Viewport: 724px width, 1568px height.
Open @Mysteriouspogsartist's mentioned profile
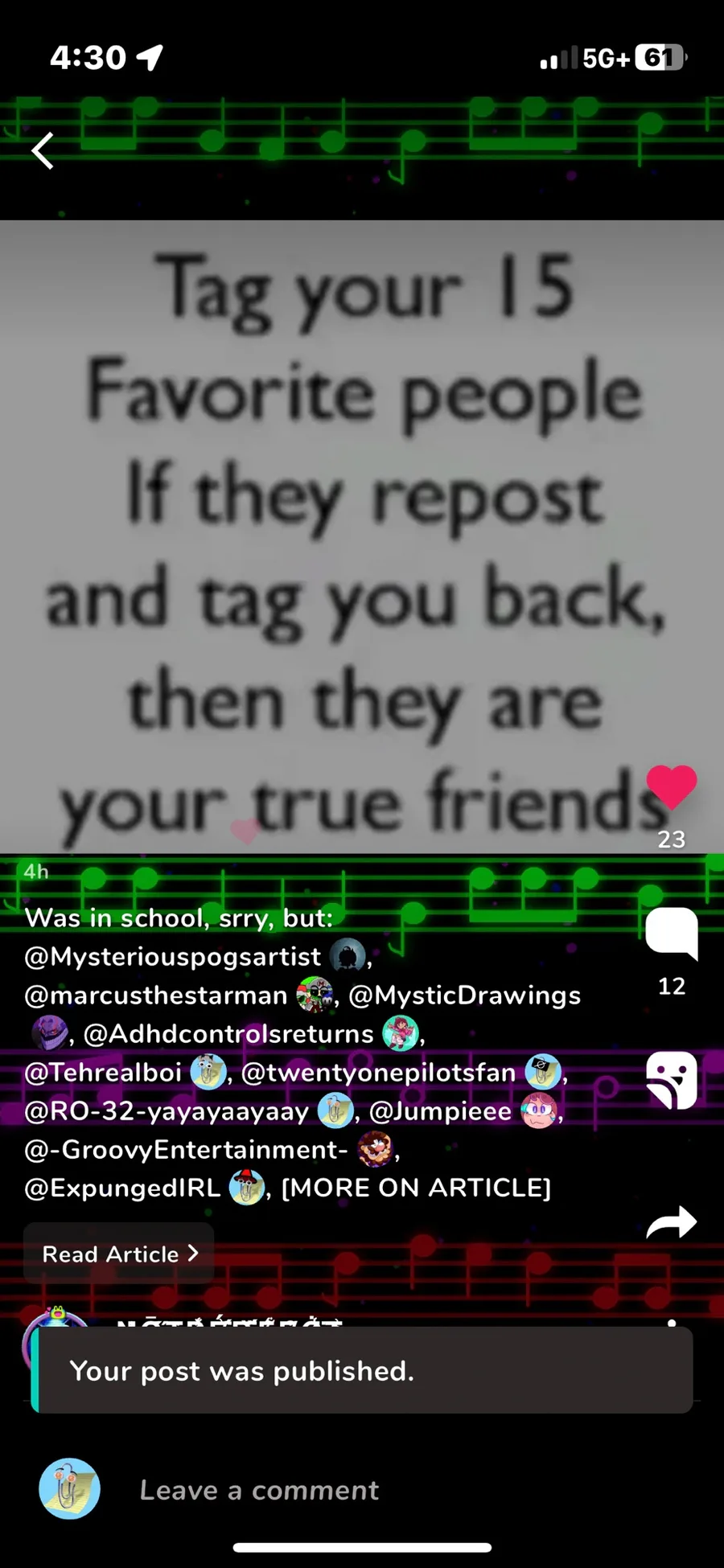173,956
